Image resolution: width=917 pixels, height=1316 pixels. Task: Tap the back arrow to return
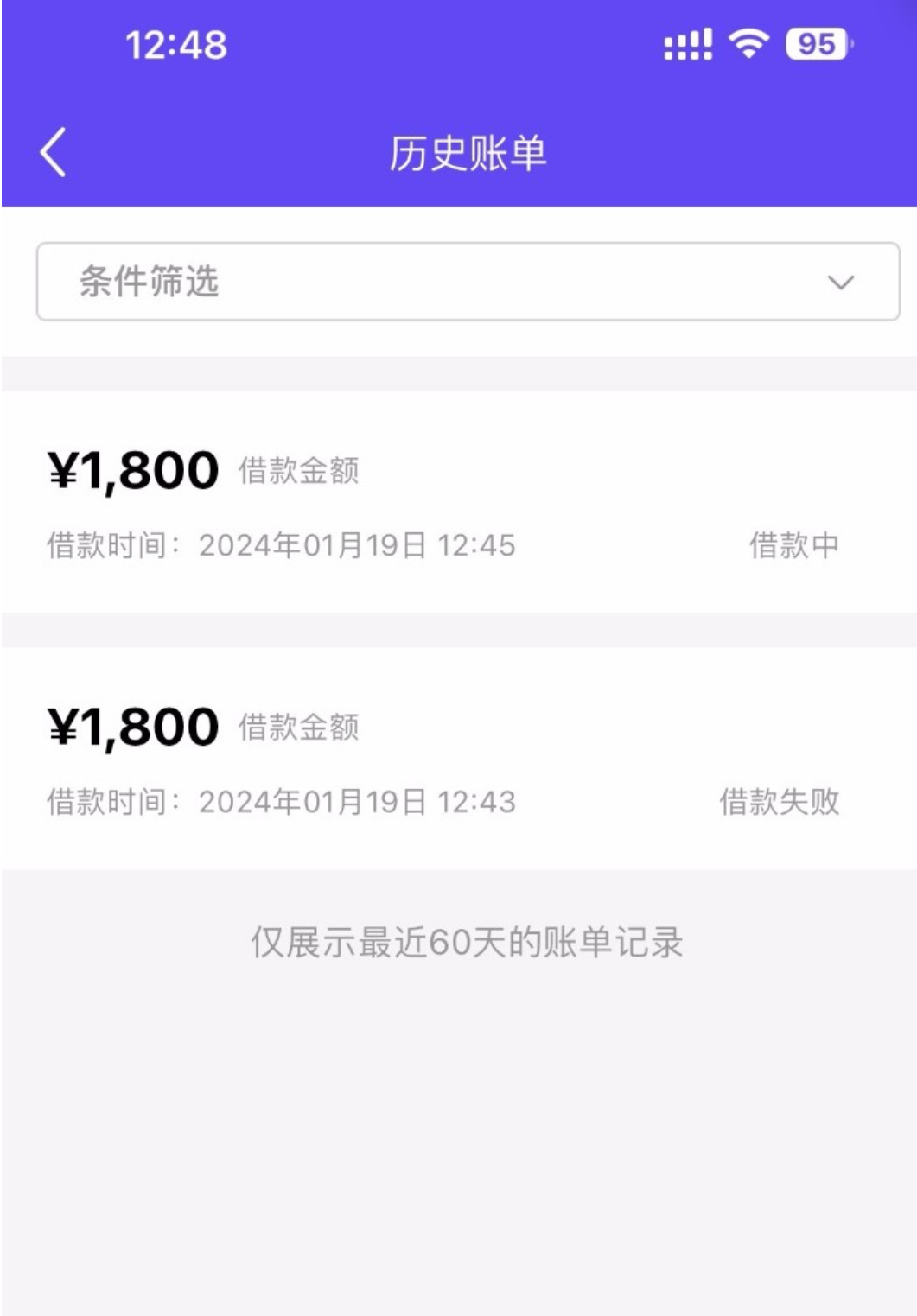[x=51, y=151]
